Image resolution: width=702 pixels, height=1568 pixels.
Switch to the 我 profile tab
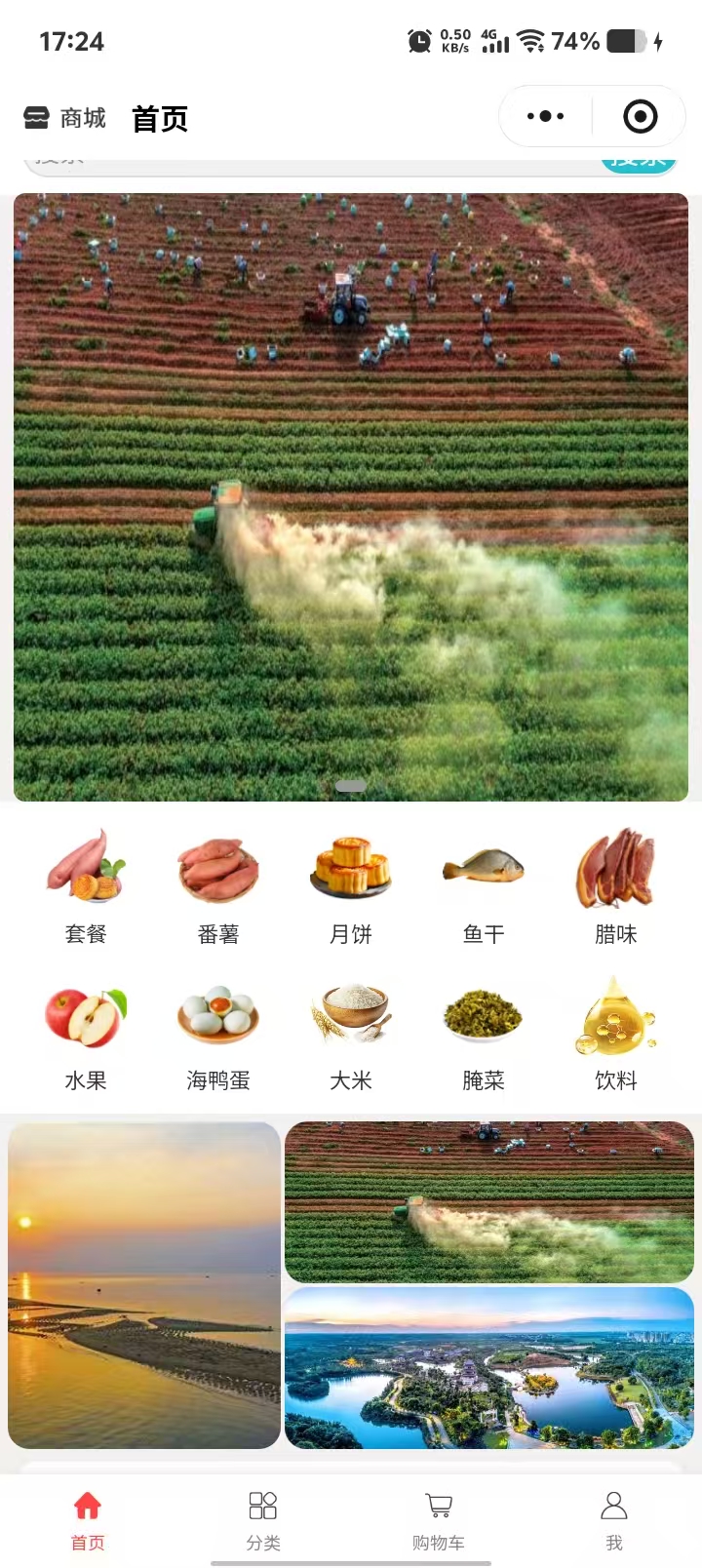click(x=614, y=1519)
